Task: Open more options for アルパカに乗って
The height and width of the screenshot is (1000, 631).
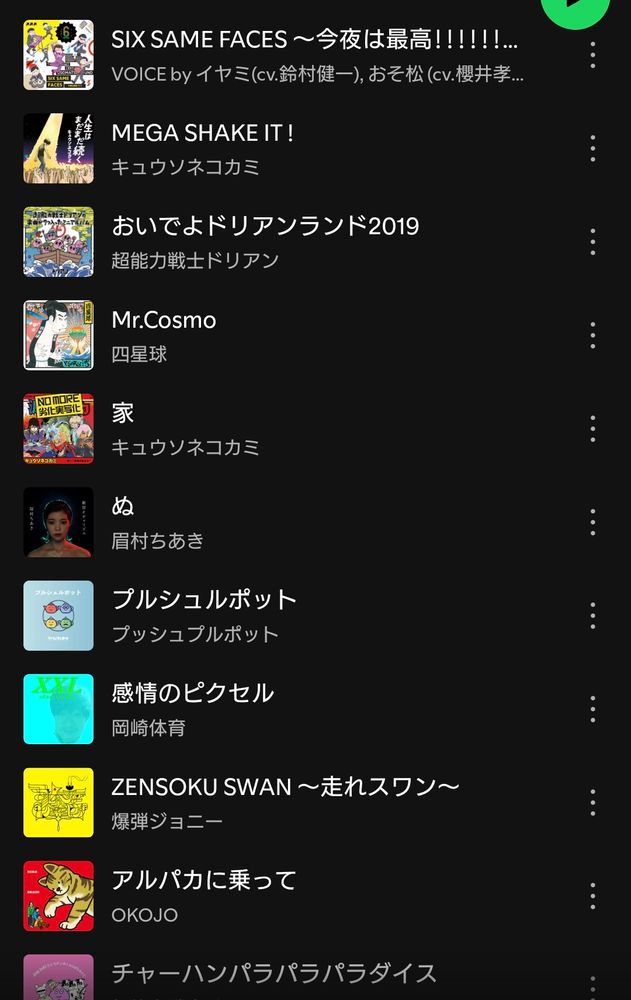Action: point(593,896)
